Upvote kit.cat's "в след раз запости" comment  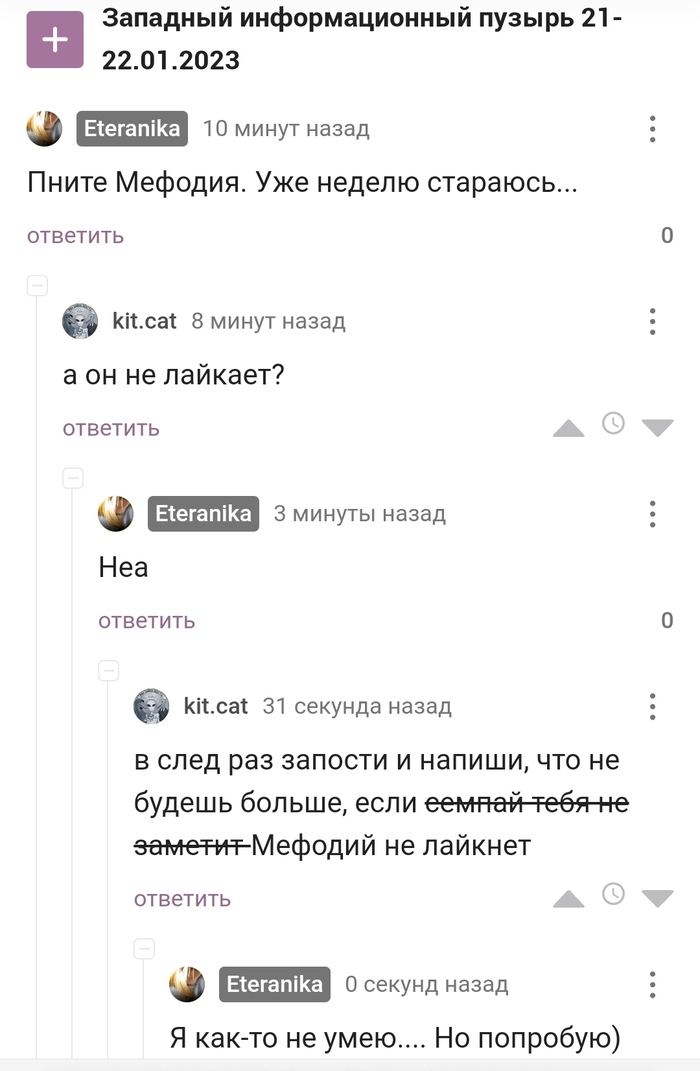coord(568,899)
